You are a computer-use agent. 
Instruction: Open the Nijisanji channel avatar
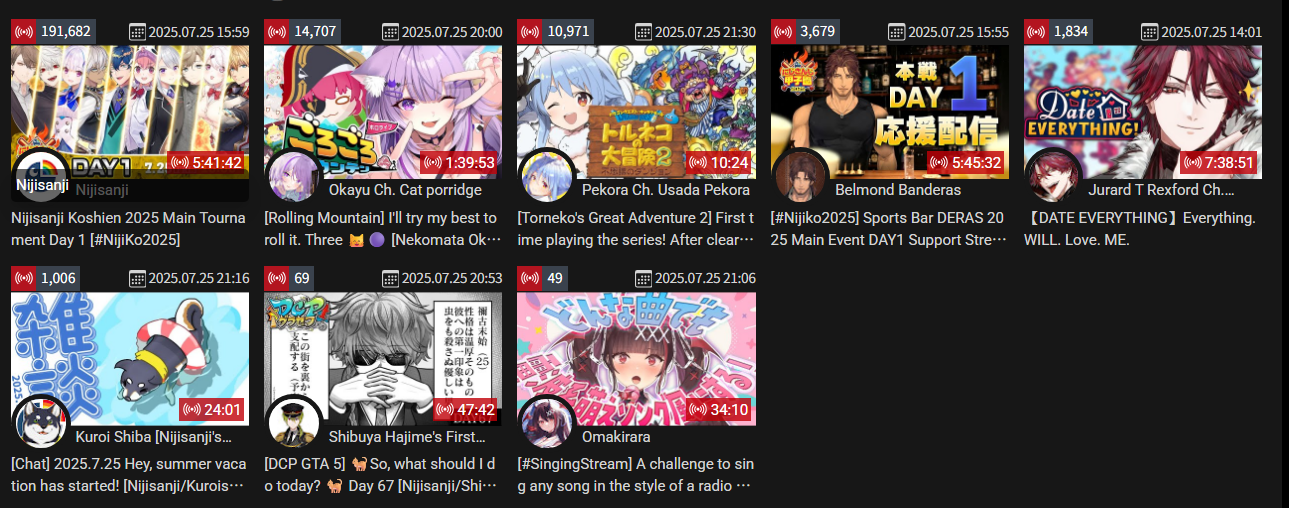[40, 178]
